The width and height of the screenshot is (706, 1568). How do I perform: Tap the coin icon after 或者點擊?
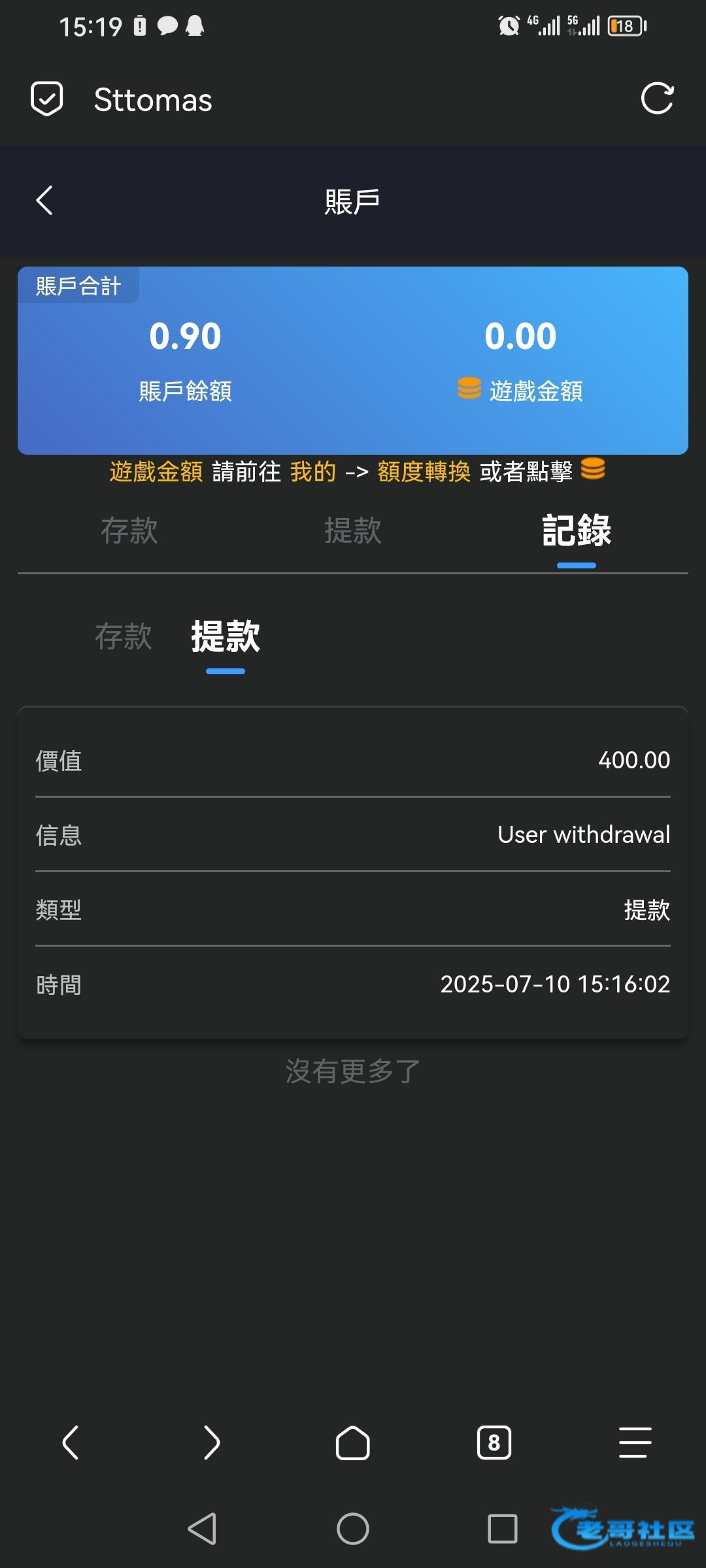[x=592, y=469]
